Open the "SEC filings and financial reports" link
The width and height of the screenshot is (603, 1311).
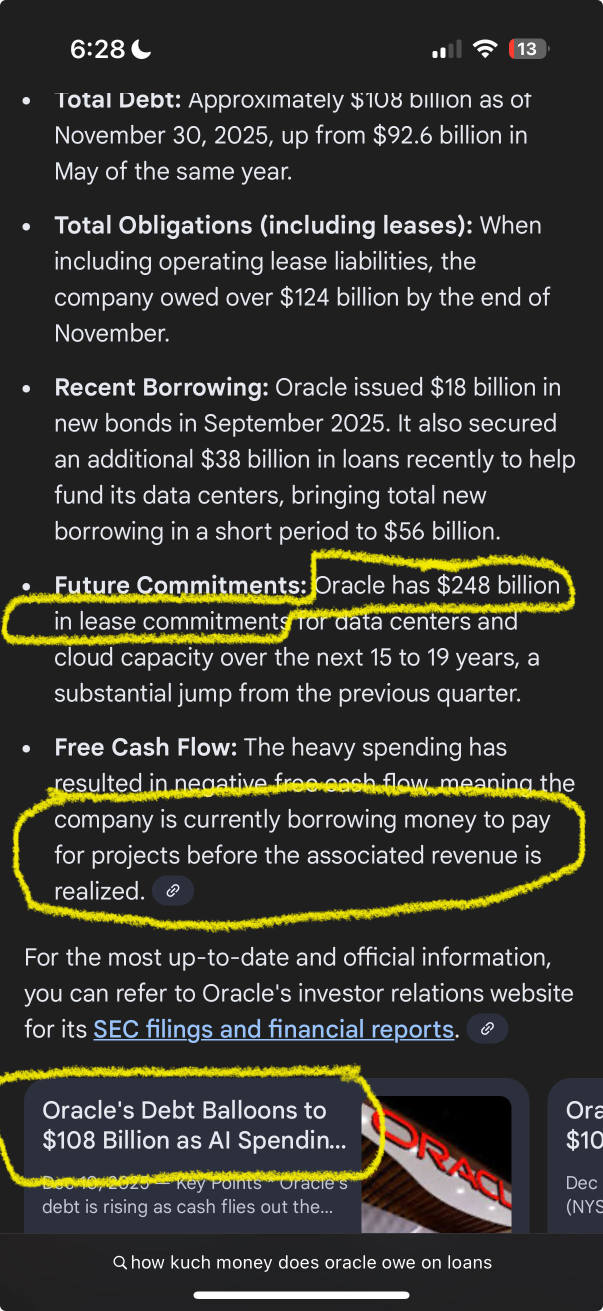pos(273,1029)
